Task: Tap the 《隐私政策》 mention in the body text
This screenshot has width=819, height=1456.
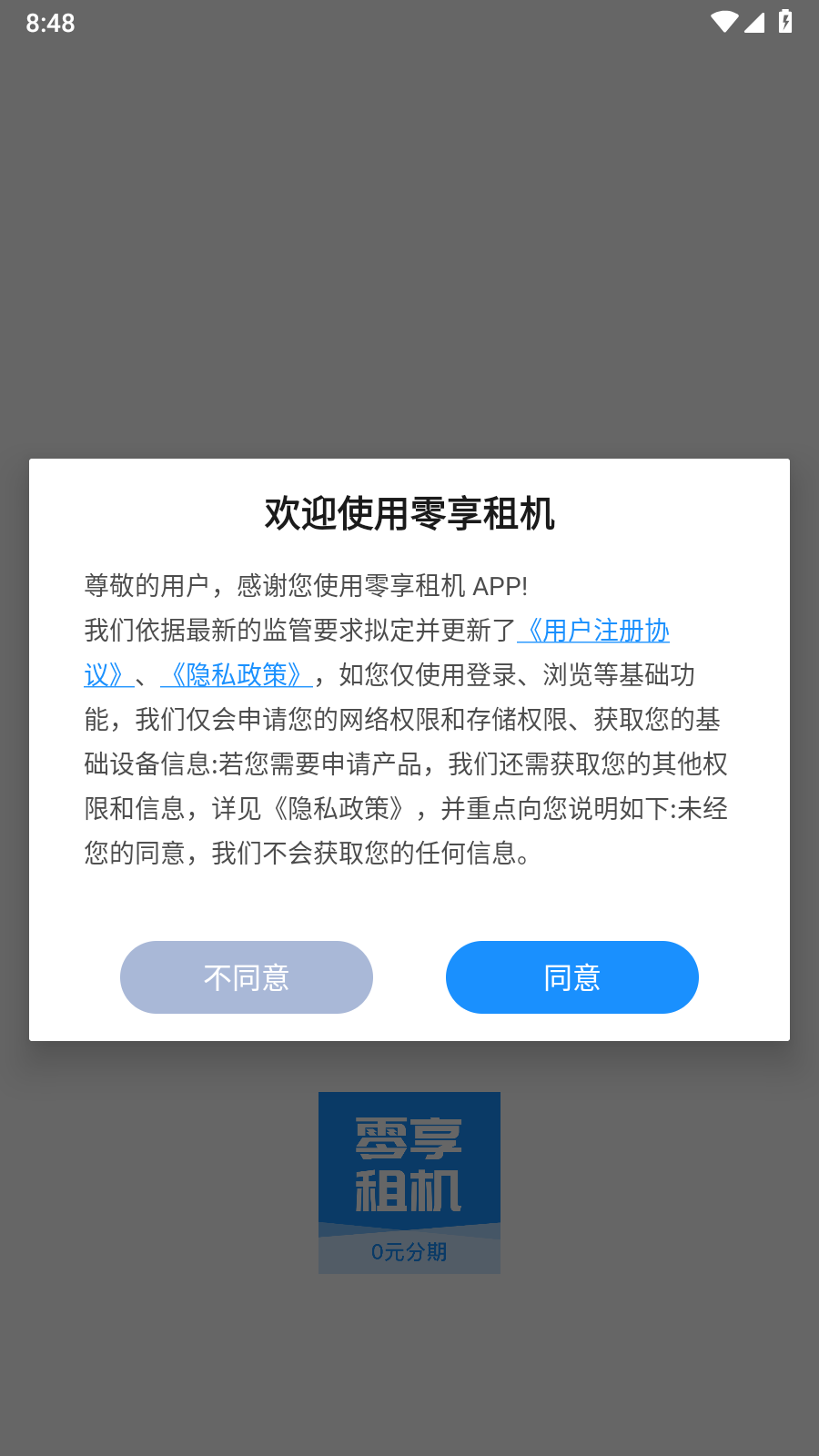Action: coord(337,810)
